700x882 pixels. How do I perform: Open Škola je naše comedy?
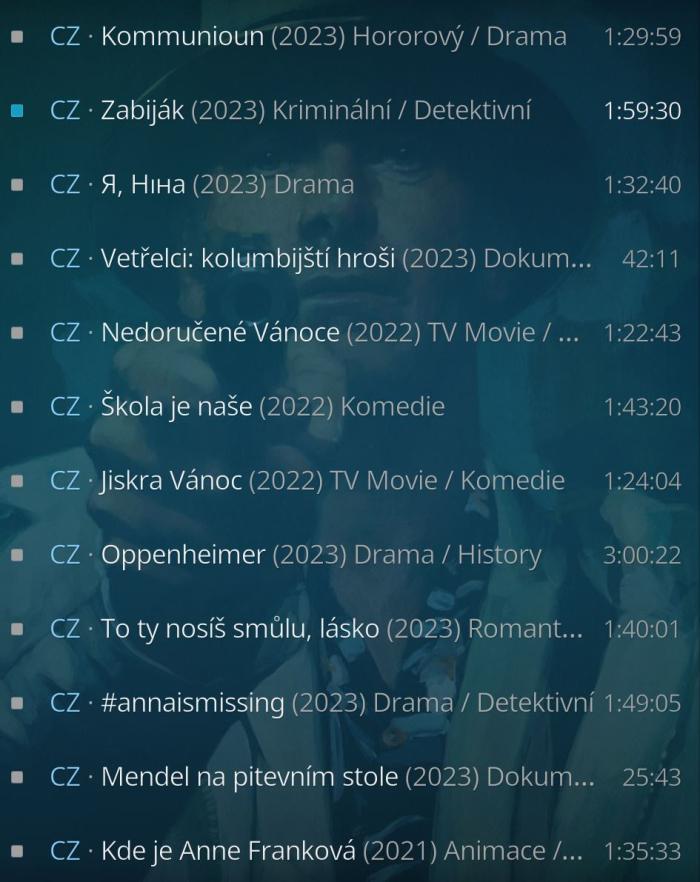[272, 407]
